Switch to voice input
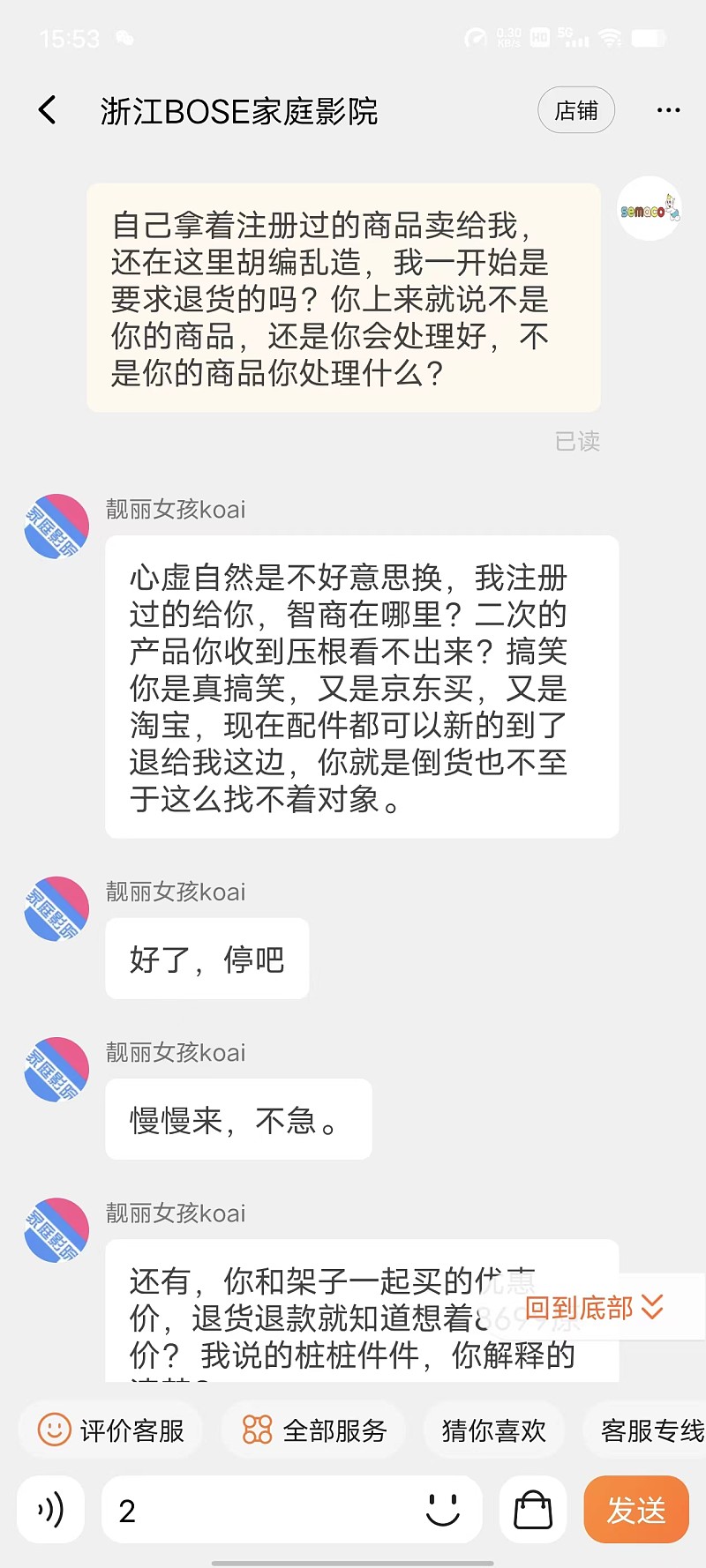 (51, 1510)
